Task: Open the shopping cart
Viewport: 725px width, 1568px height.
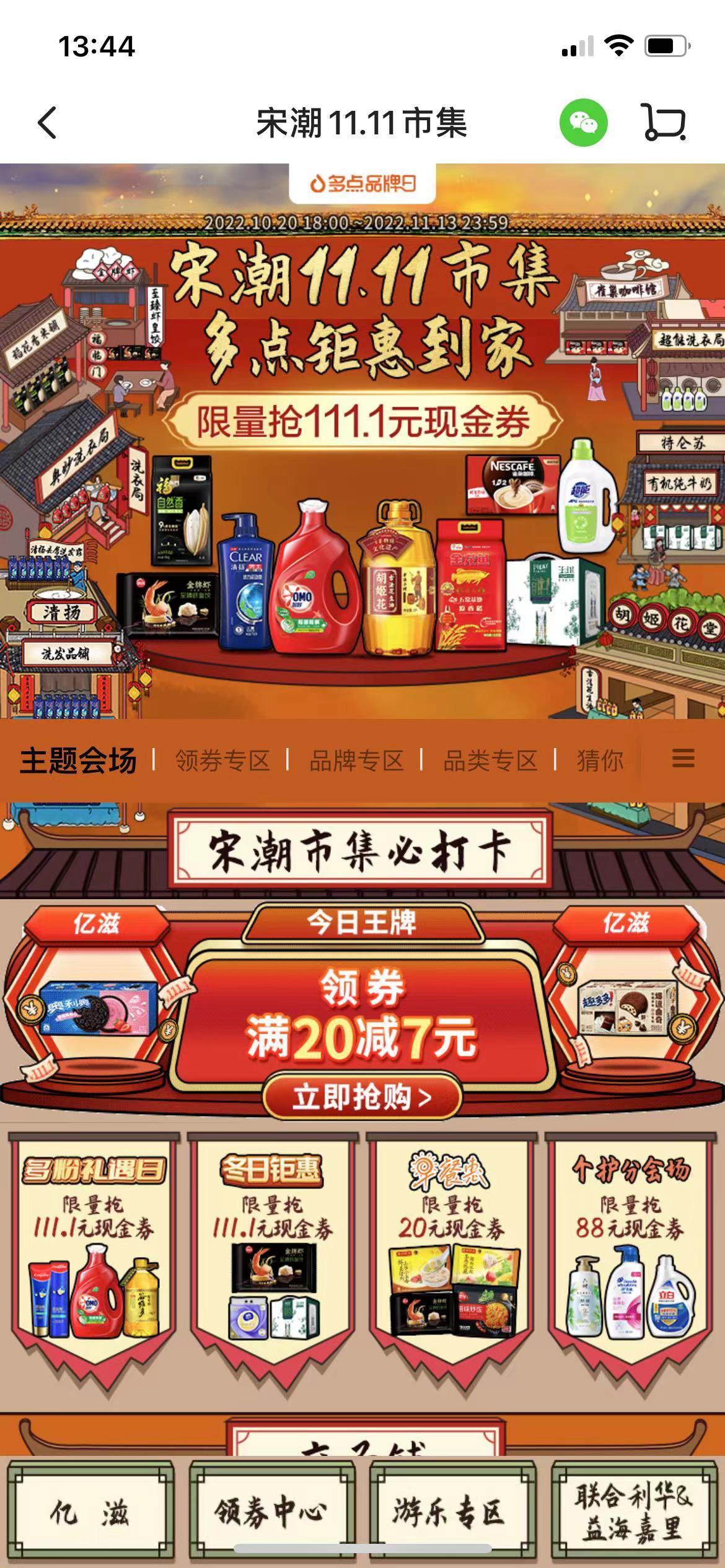Action: [664, 122]
